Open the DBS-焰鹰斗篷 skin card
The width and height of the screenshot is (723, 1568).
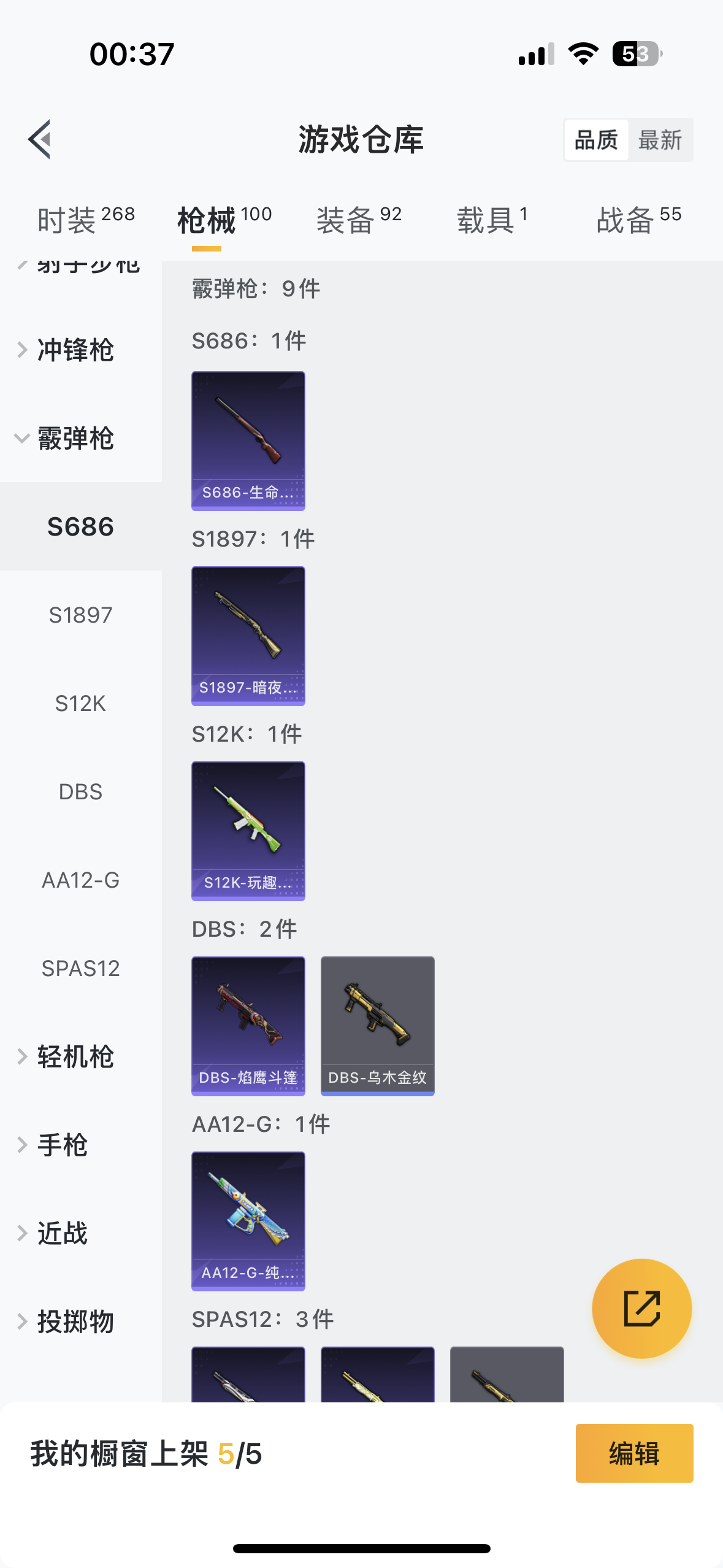coord(248,1026)
